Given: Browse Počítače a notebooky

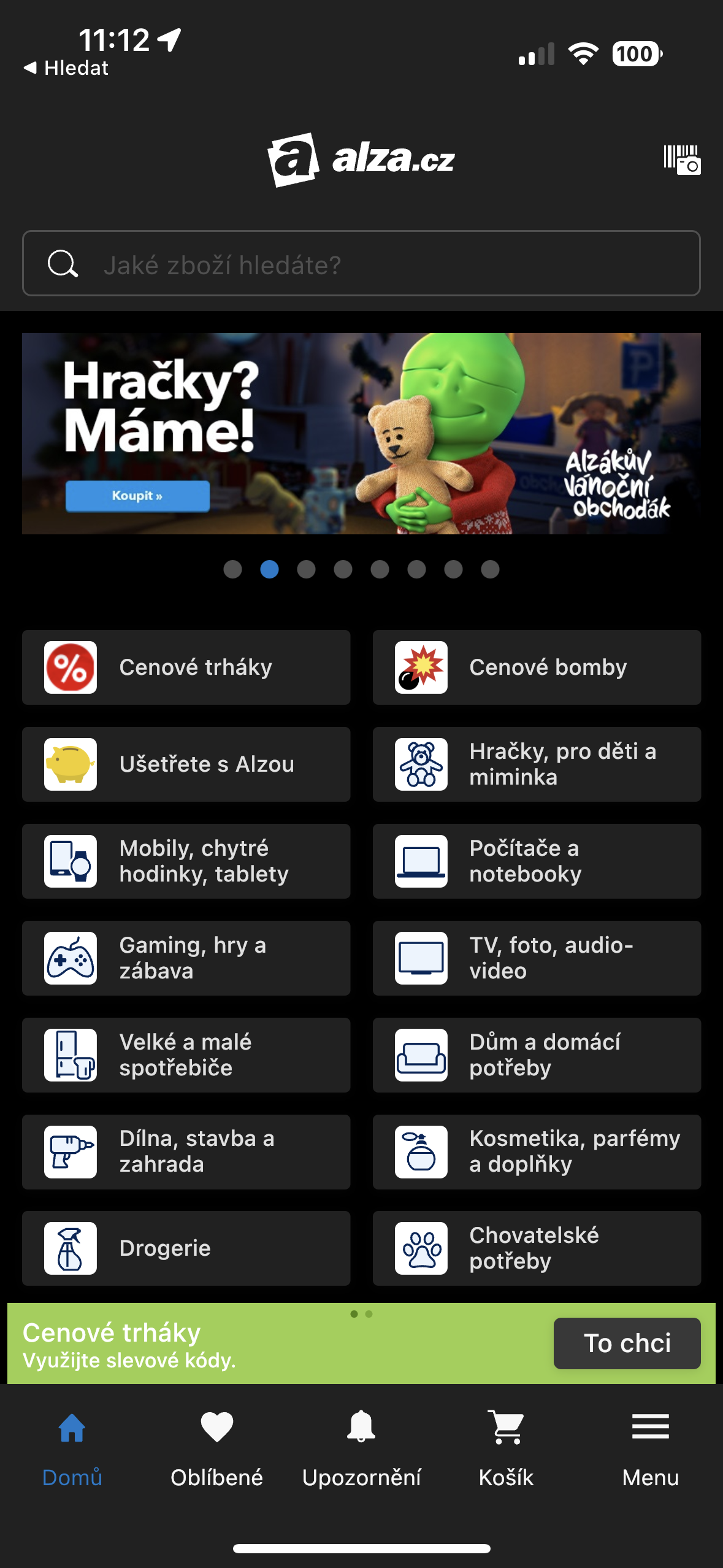Looking at the screenshot, I should coord(537,861).
